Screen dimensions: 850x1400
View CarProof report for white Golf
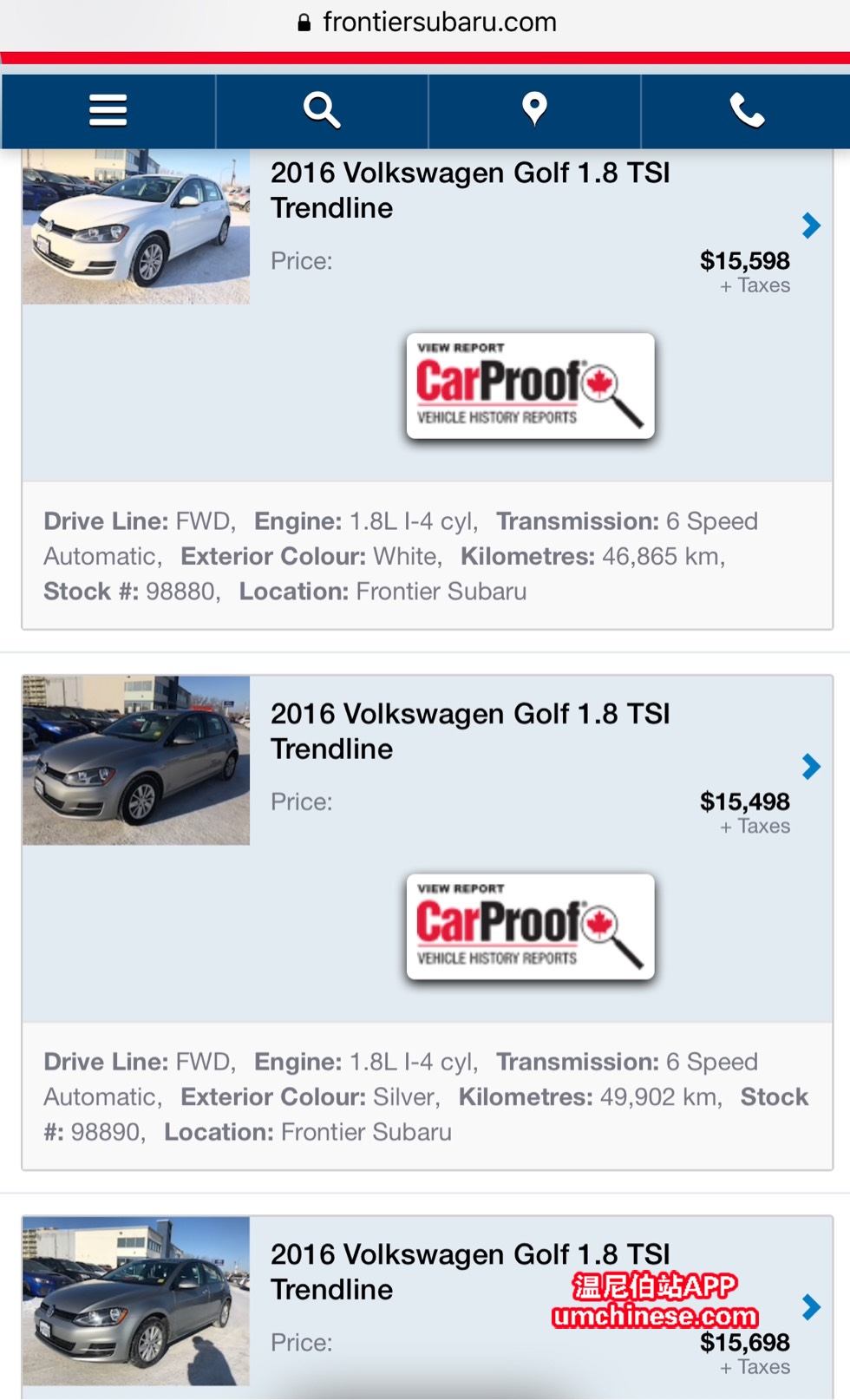[x=530, y=386]
